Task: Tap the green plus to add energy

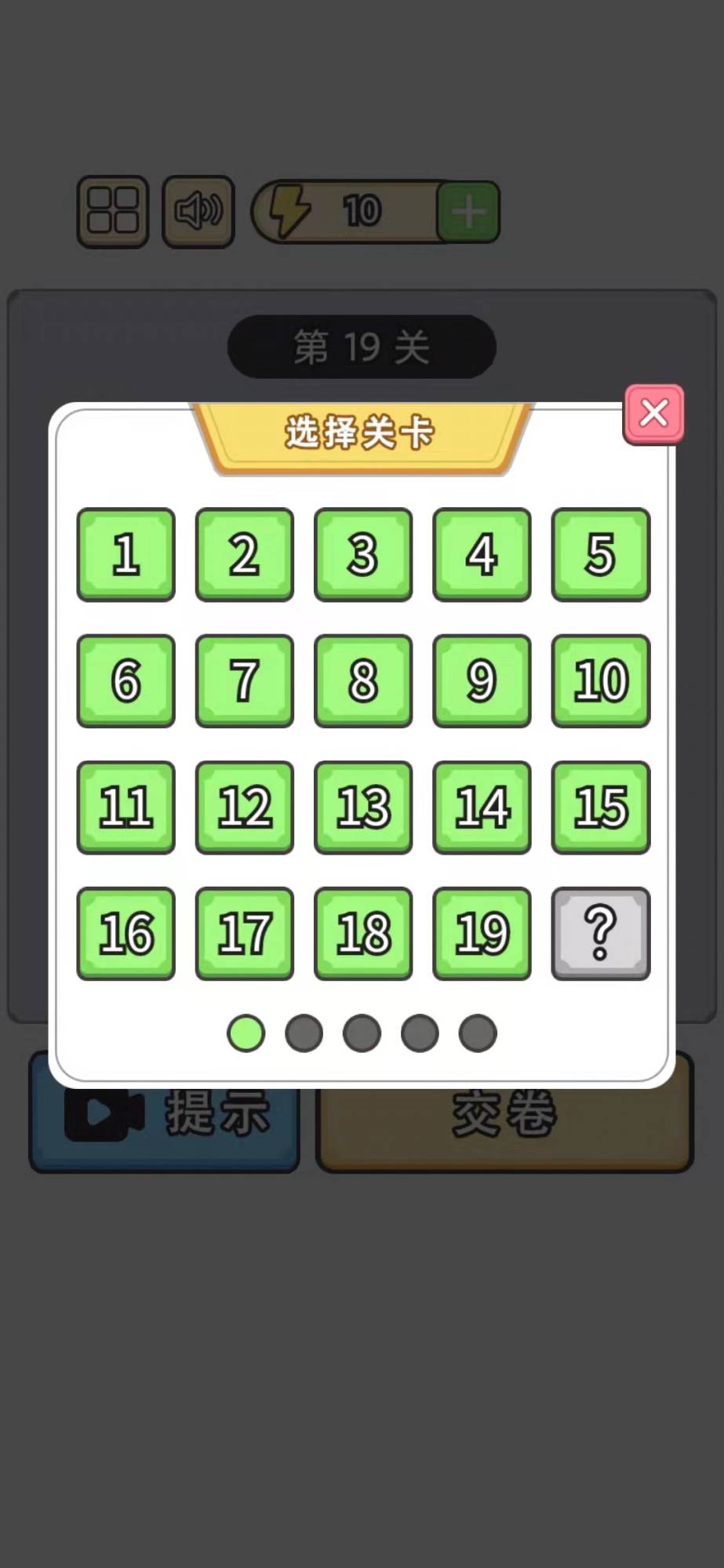Action: (468, 210)
